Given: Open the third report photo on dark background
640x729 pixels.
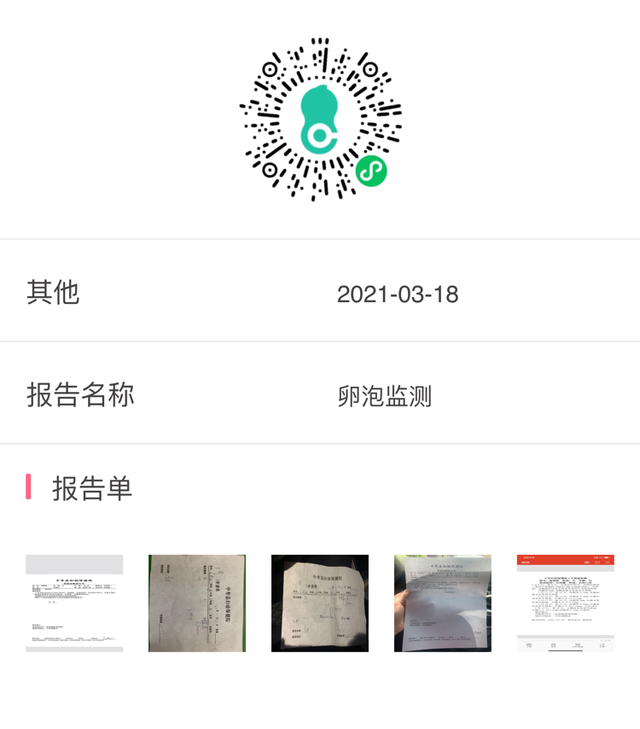Looking at the screenshot, I should point(320,603).
